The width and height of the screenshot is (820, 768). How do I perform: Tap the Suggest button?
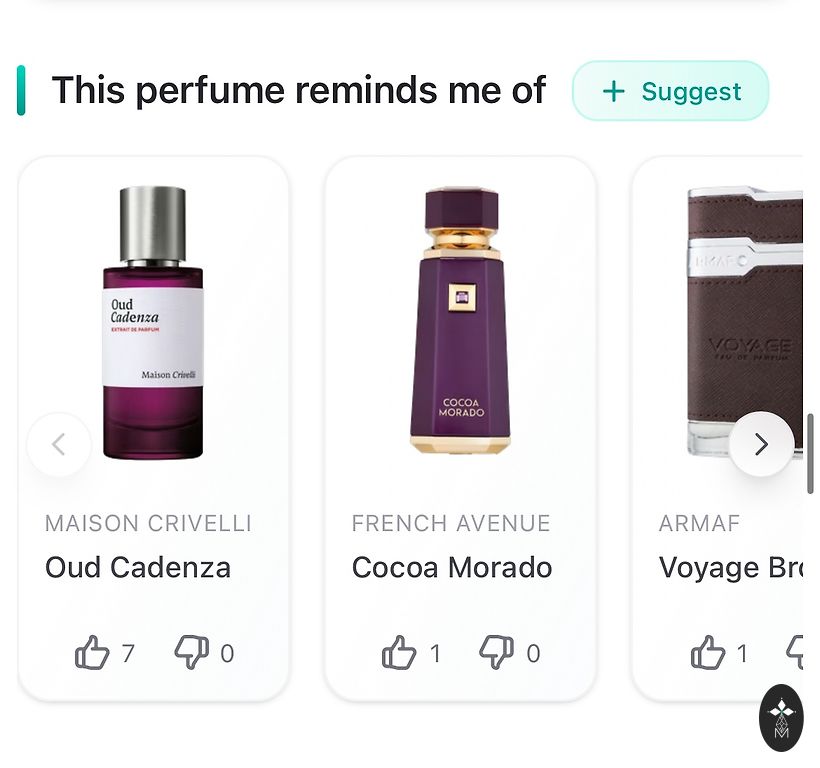pos(670,91)
